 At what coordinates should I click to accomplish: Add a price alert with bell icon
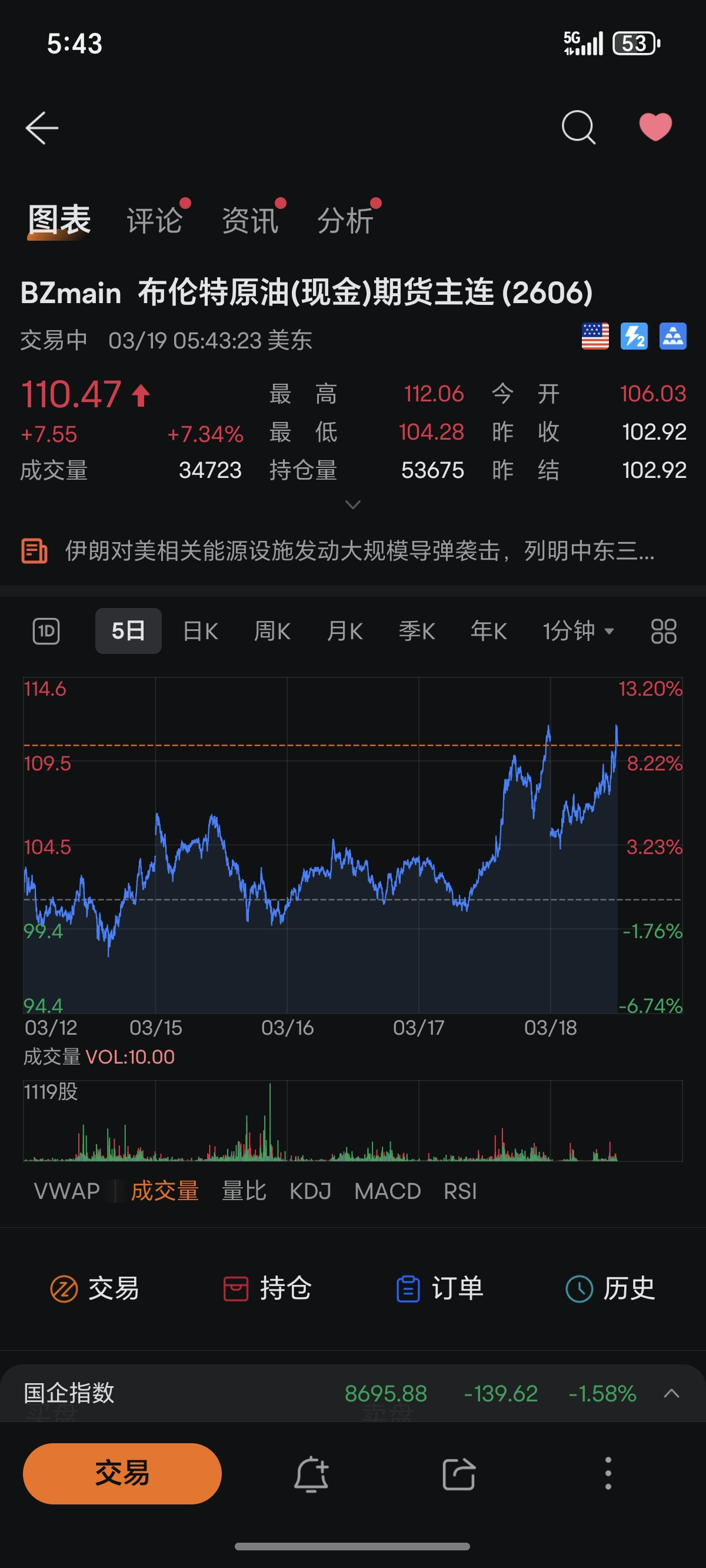point(311,1474)
